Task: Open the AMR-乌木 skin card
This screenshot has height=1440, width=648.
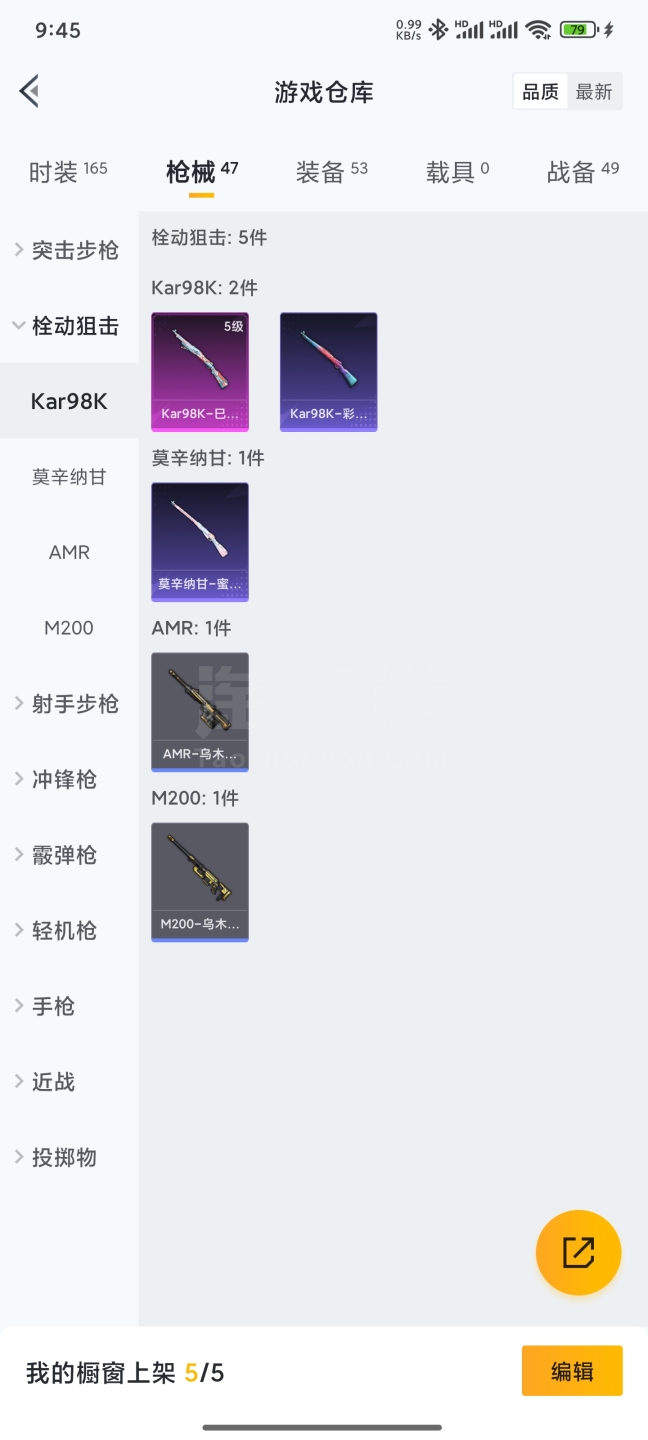Action: (x=200, y=712)
